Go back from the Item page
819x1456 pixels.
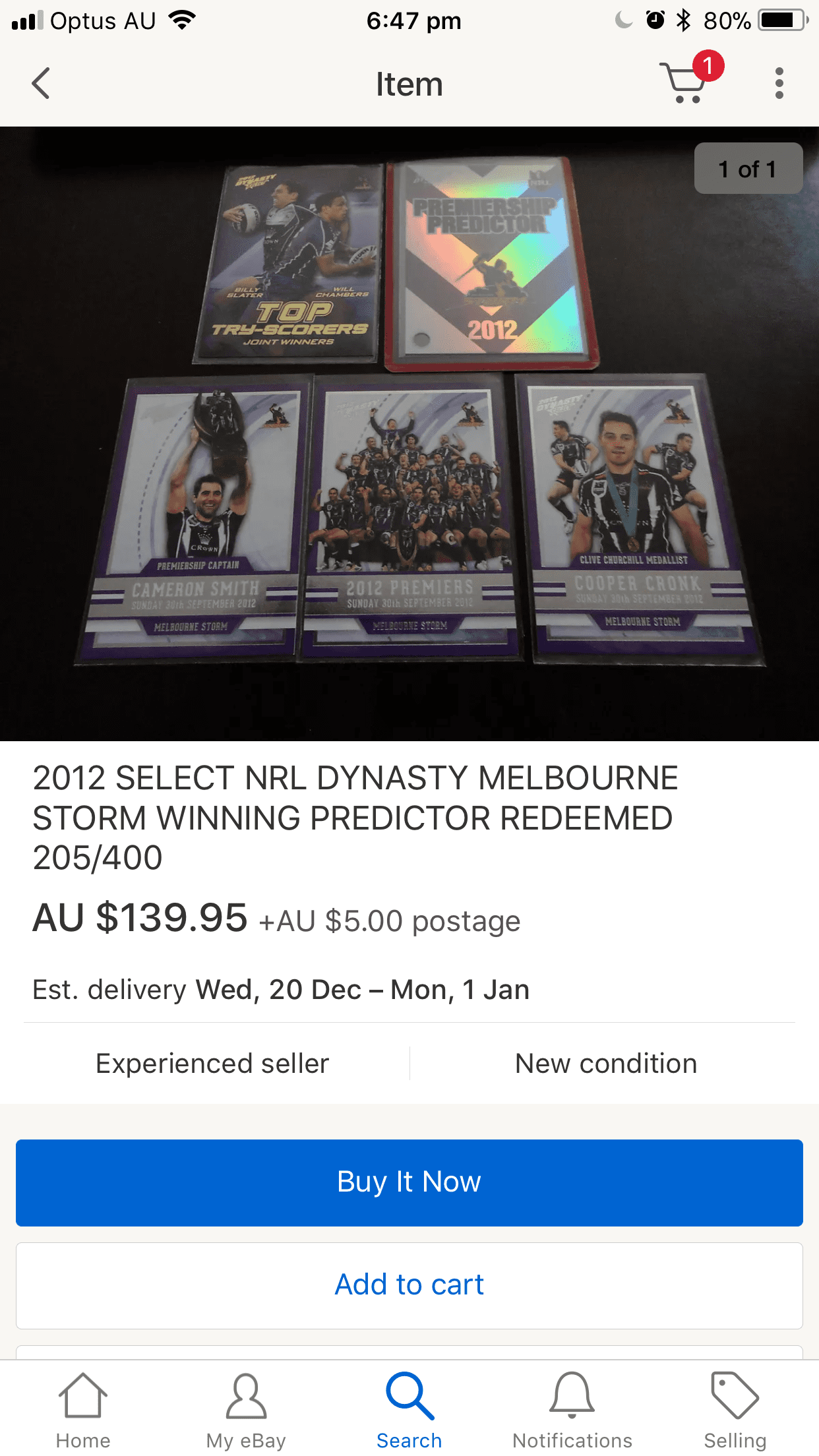41,84
